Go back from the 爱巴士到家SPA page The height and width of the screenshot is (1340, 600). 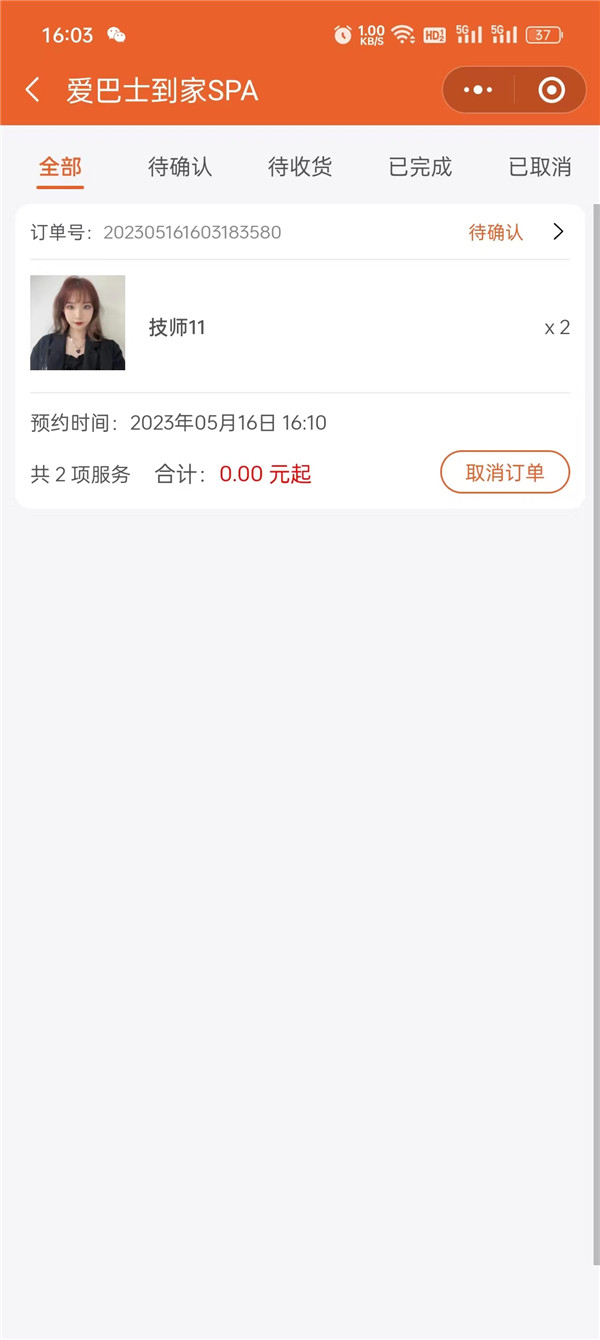[x=33, y=91]
